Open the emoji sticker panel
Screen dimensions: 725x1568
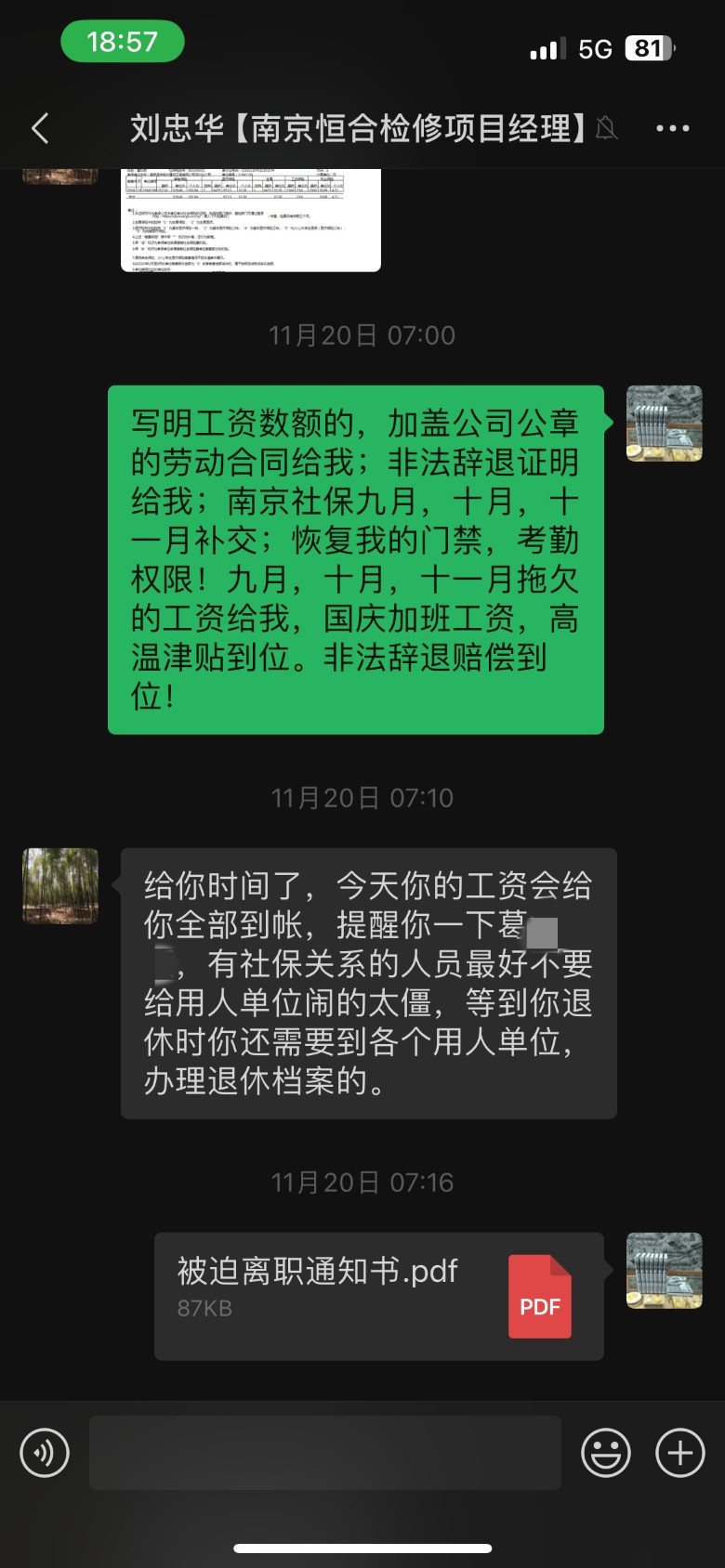pyautogui.click(x=606, y=1453)
